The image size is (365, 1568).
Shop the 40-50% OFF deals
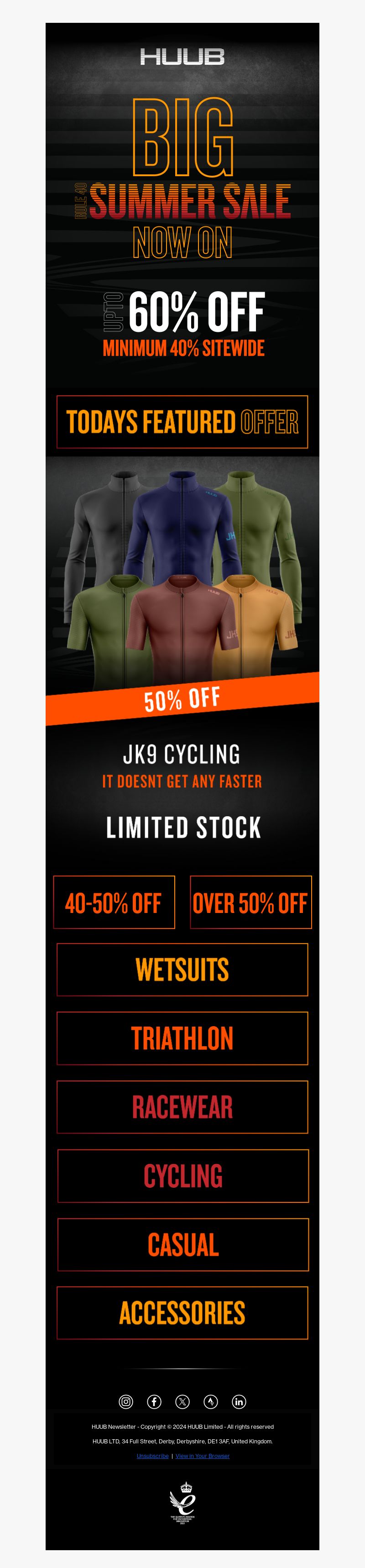tap(114, 902)
